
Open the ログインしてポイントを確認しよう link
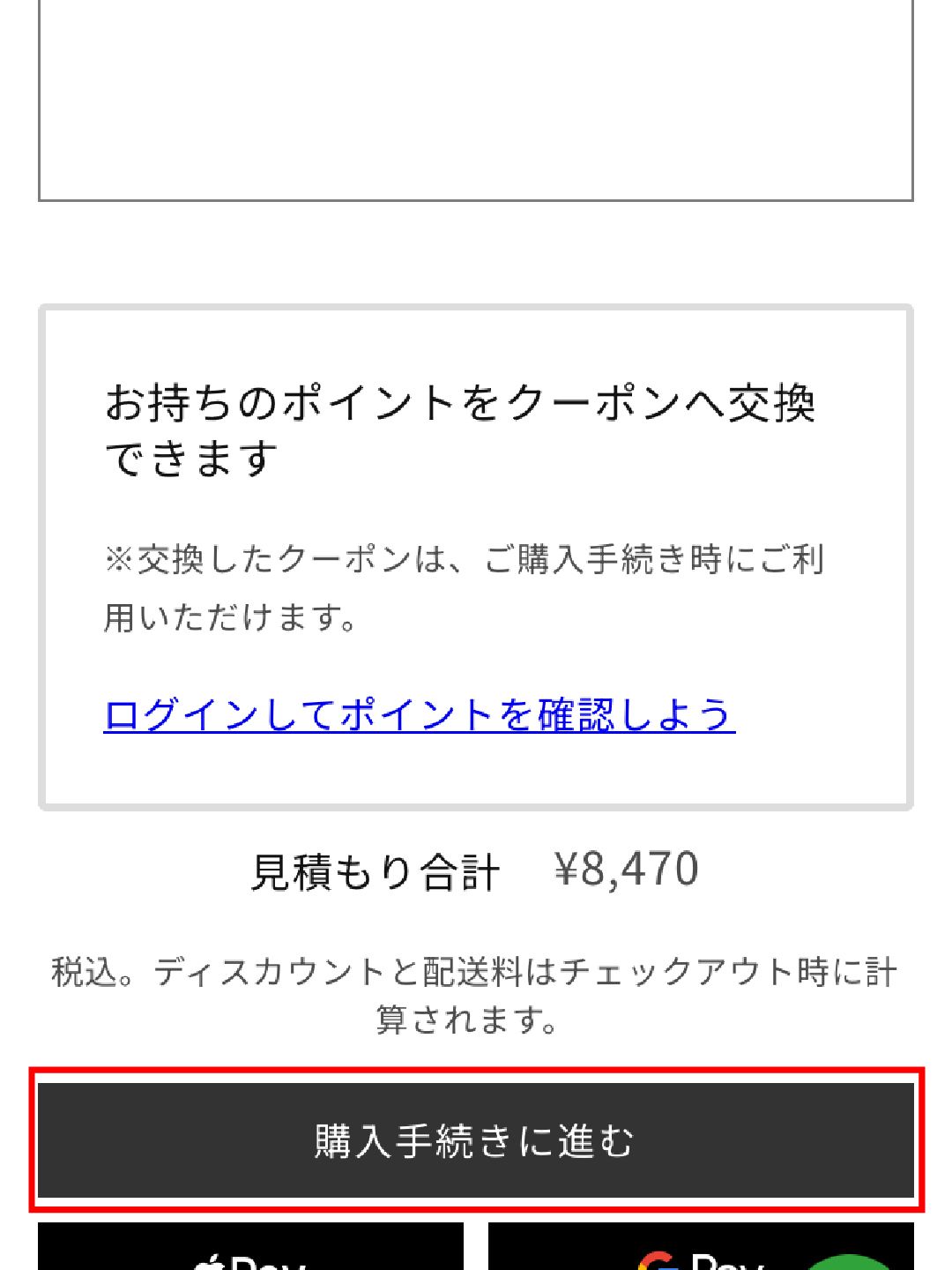pos(419,714)
